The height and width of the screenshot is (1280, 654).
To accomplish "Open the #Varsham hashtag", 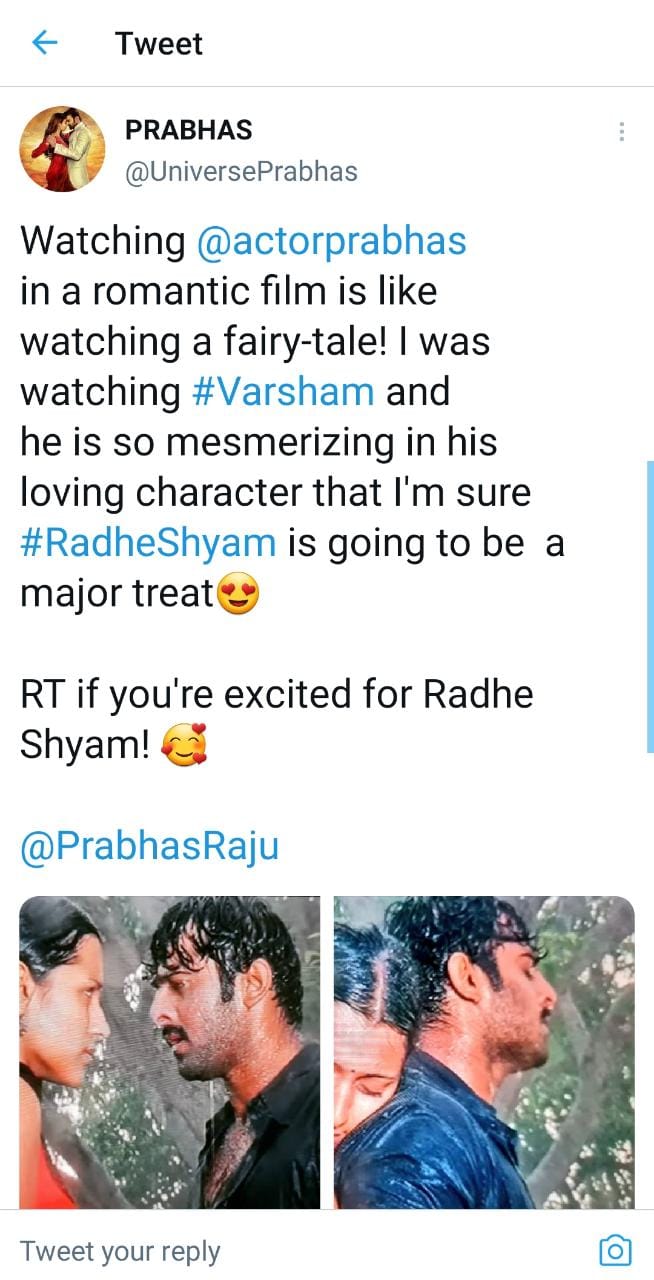I will (x=283, y=391).
